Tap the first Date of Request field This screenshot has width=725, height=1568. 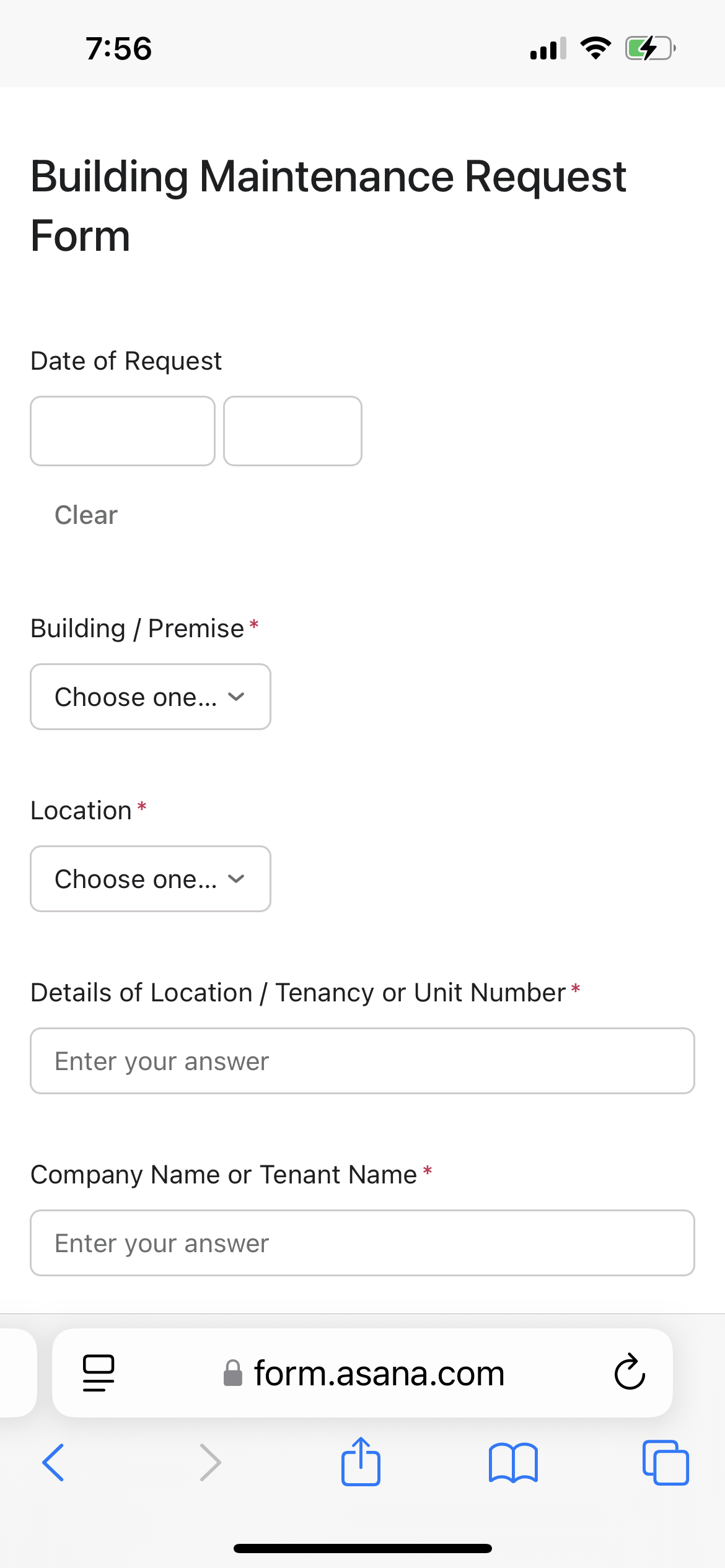[123, 431]
